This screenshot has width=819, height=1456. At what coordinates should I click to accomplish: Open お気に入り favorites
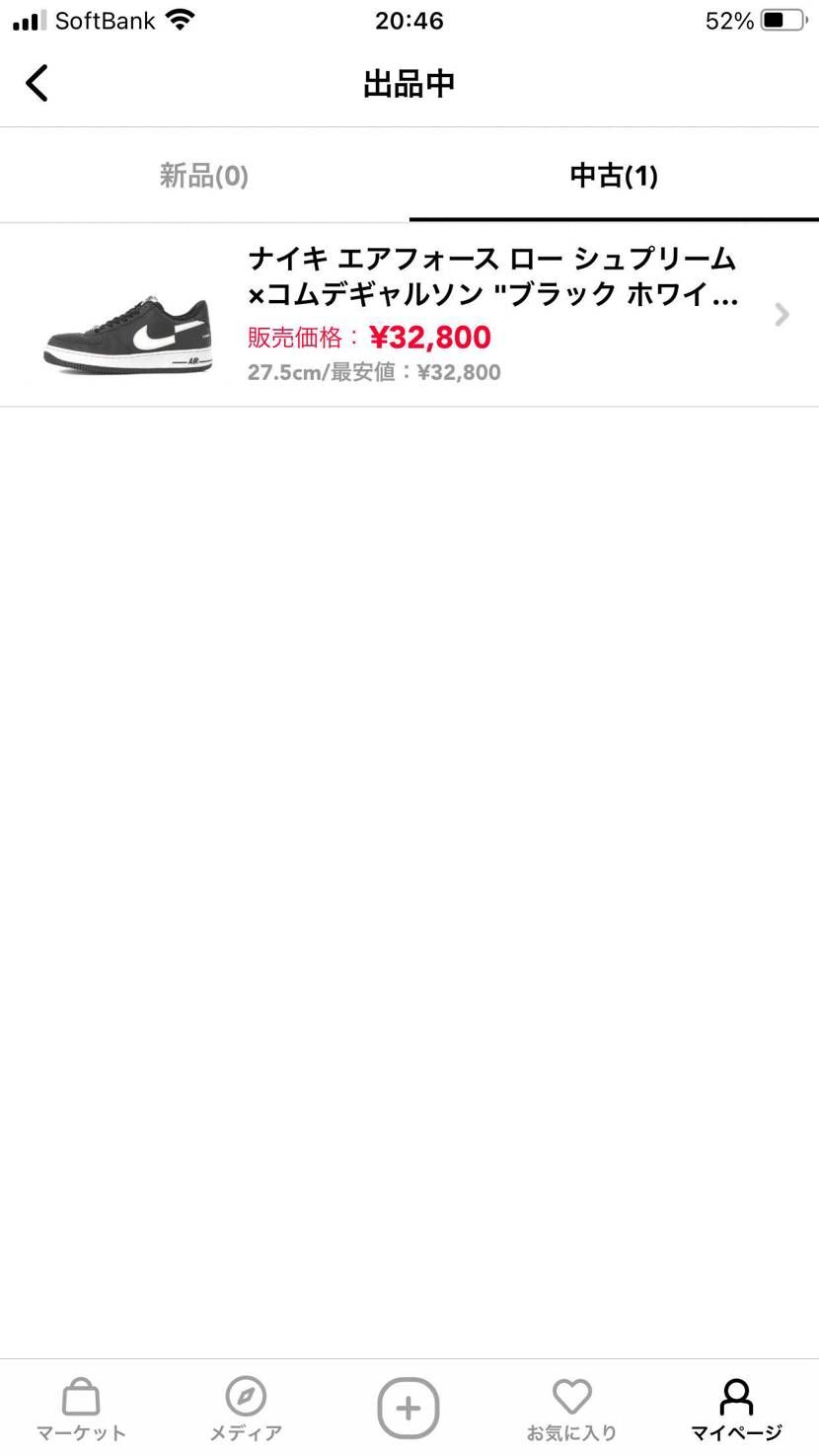point(571,1409)
